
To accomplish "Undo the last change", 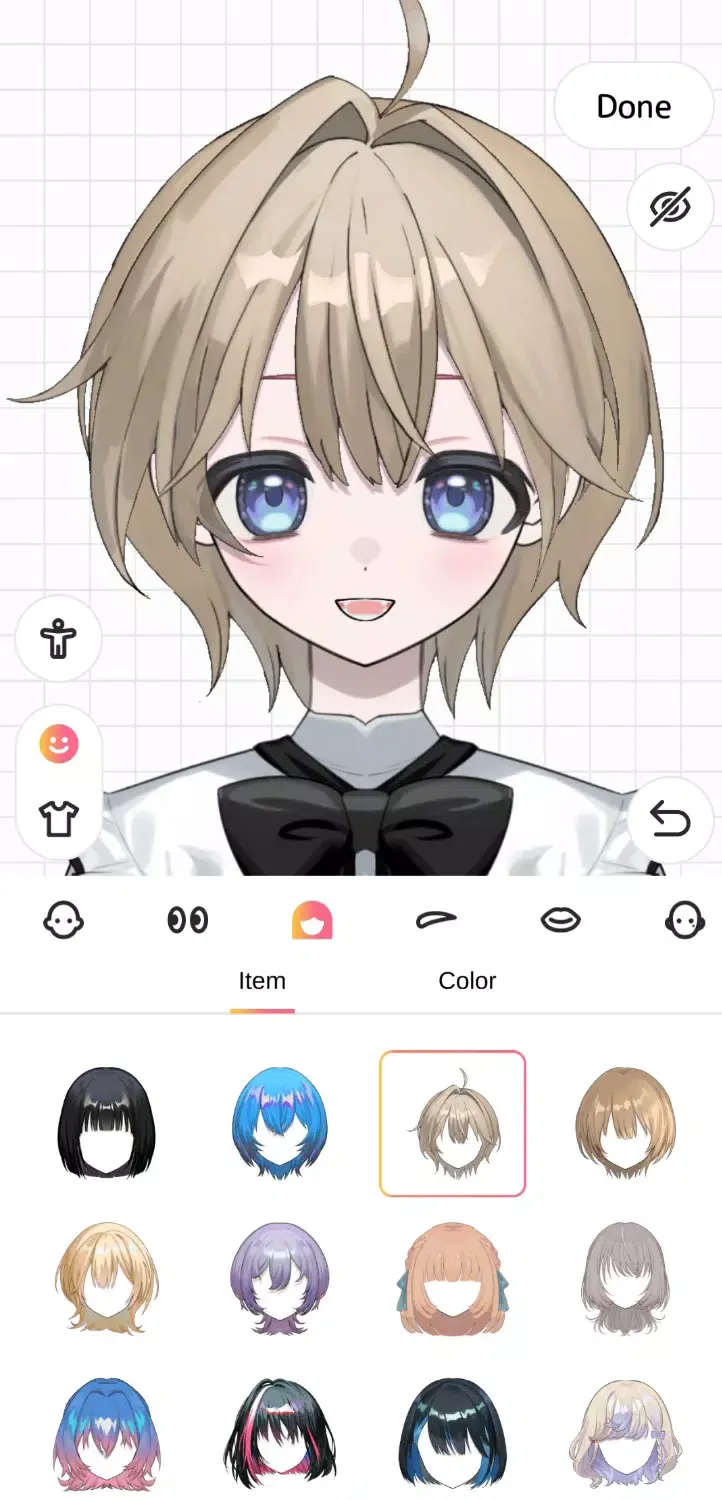I will [x=670, y=818].
